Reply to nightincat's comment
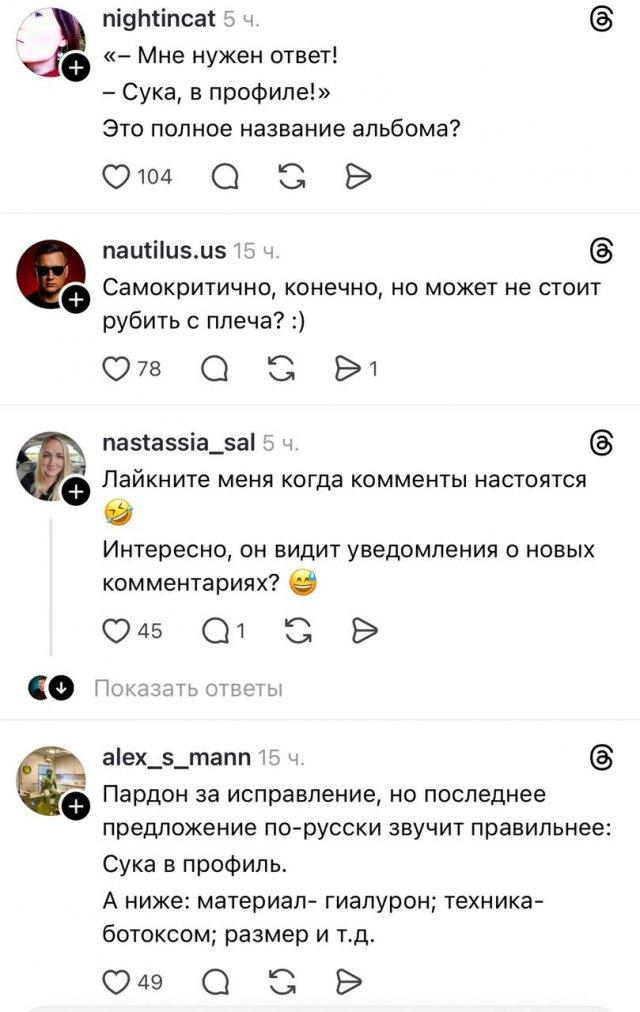This screenshot has height=1012, width=640. [x=226, y=177]
